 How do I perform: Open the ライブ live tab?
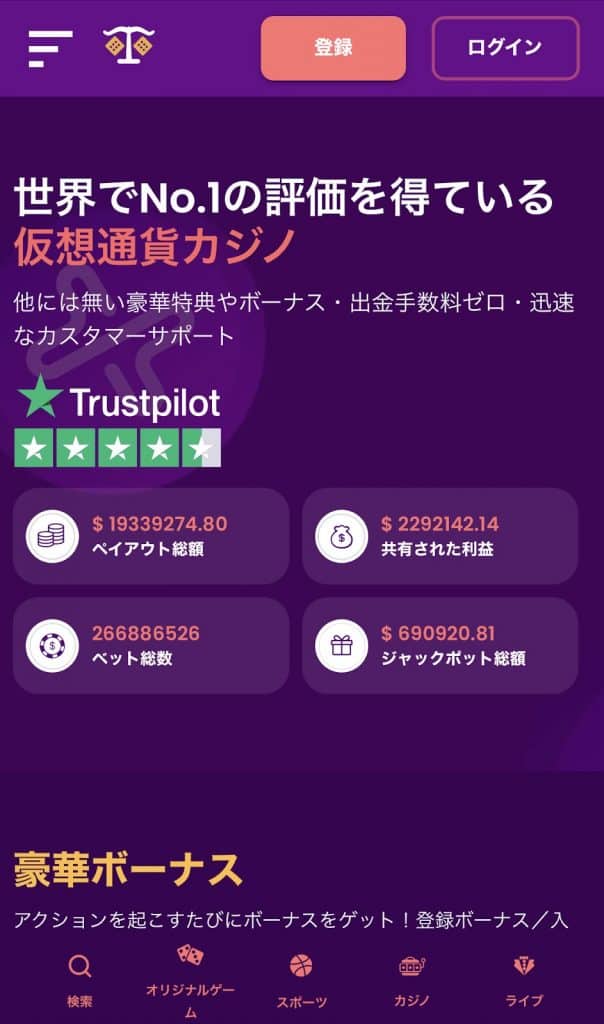[524, 980]
